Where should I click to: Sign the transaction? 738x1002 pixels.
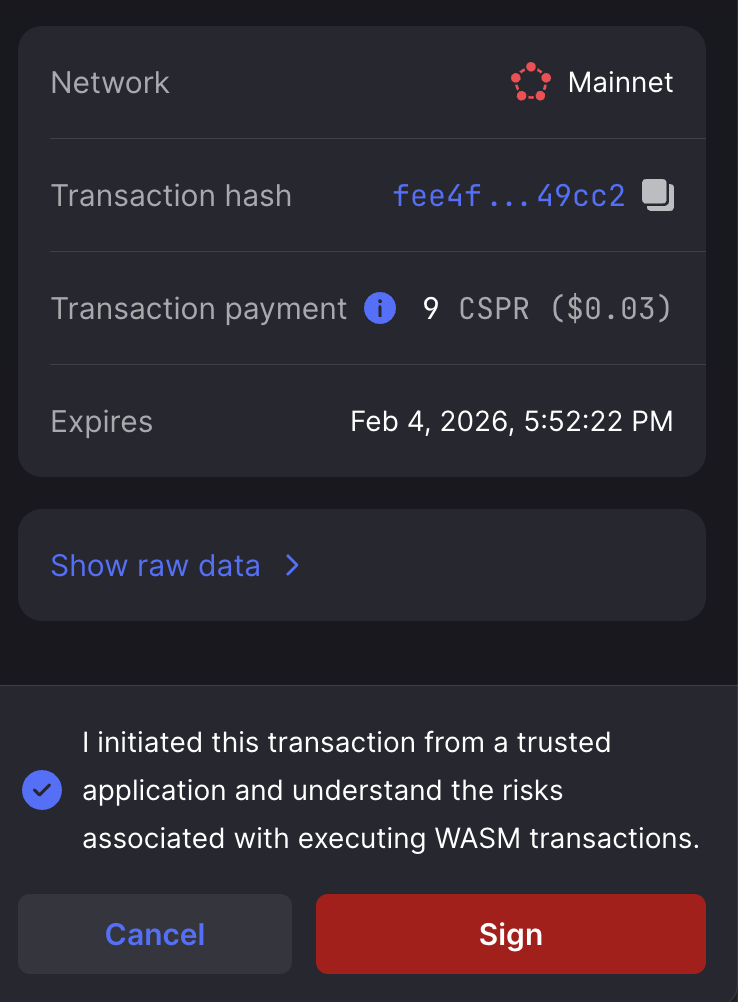510,934
